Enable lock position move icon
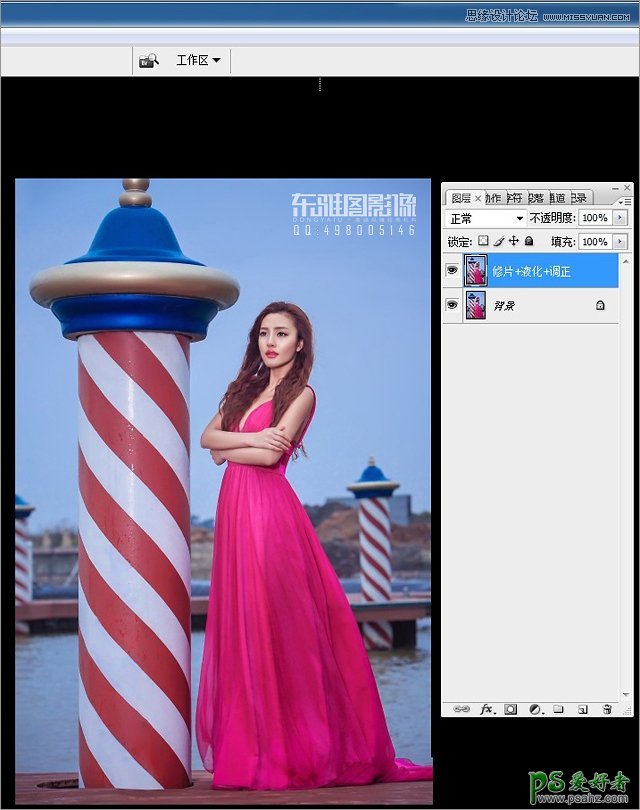640x810 pixels. pyautogui.click(x=514, y=241)
